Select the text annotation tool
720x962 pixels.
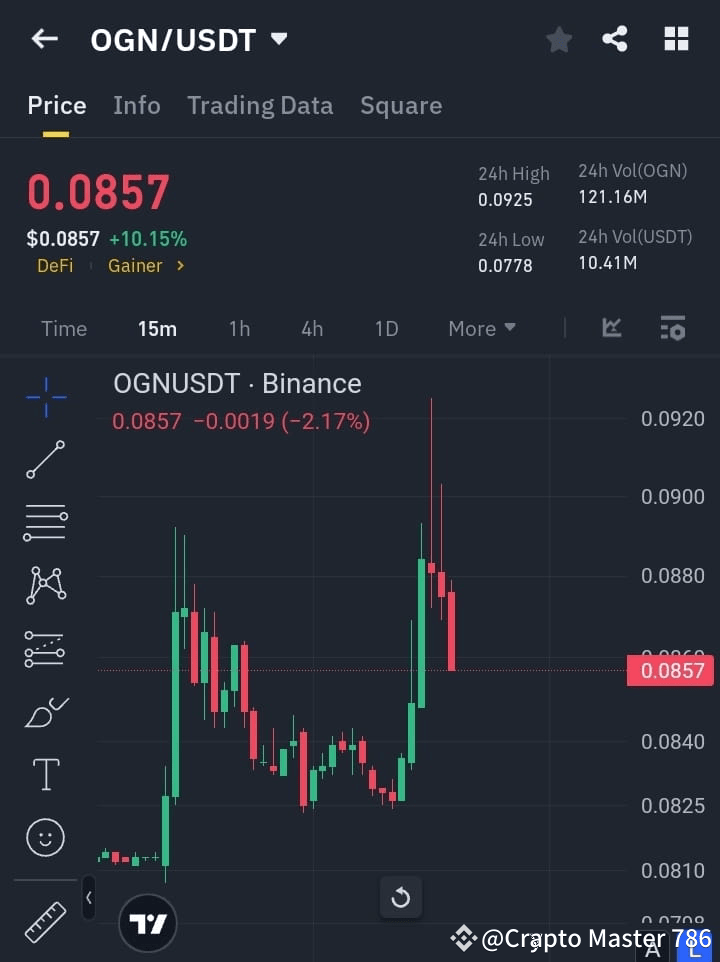[x=45, y=774]
